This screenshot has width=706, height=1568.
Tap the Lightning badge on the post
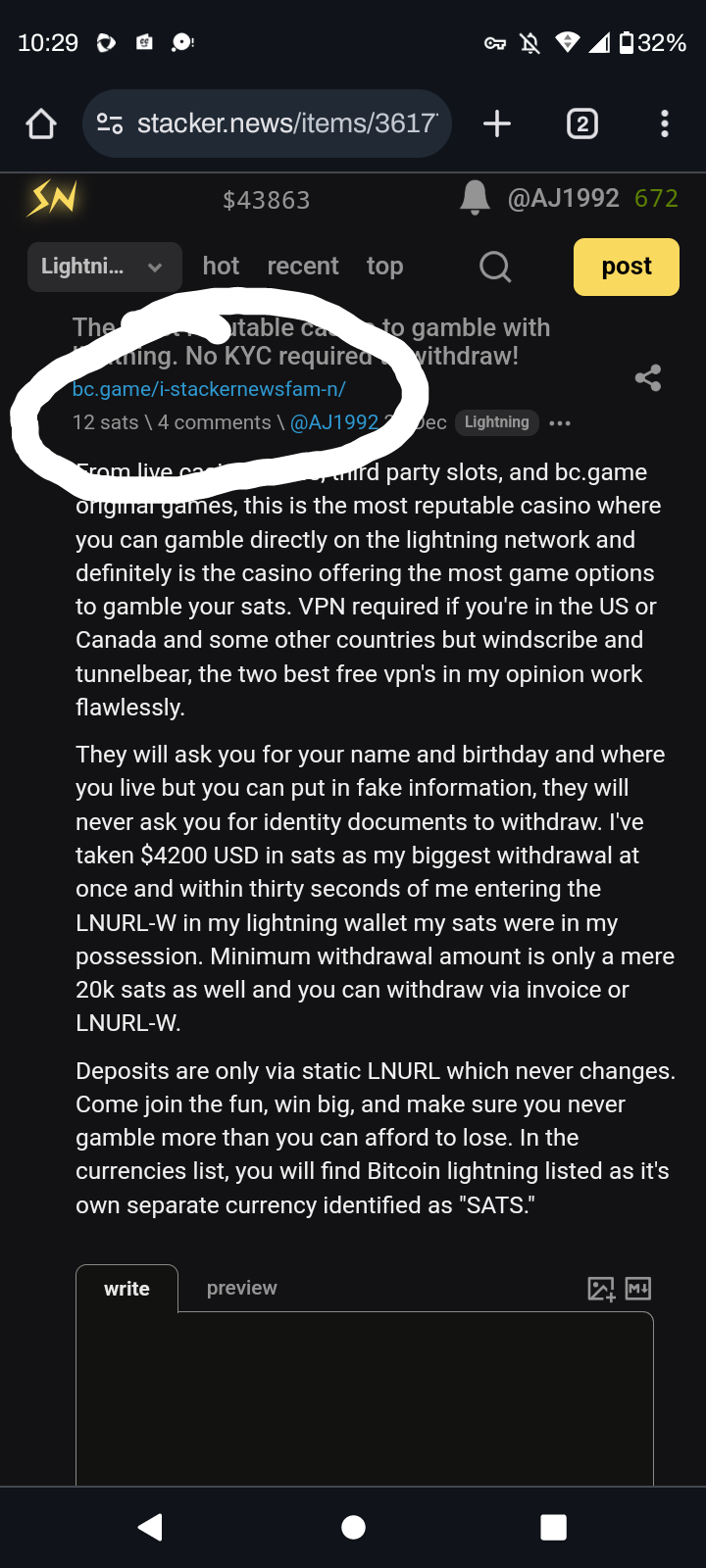[497, 422]
